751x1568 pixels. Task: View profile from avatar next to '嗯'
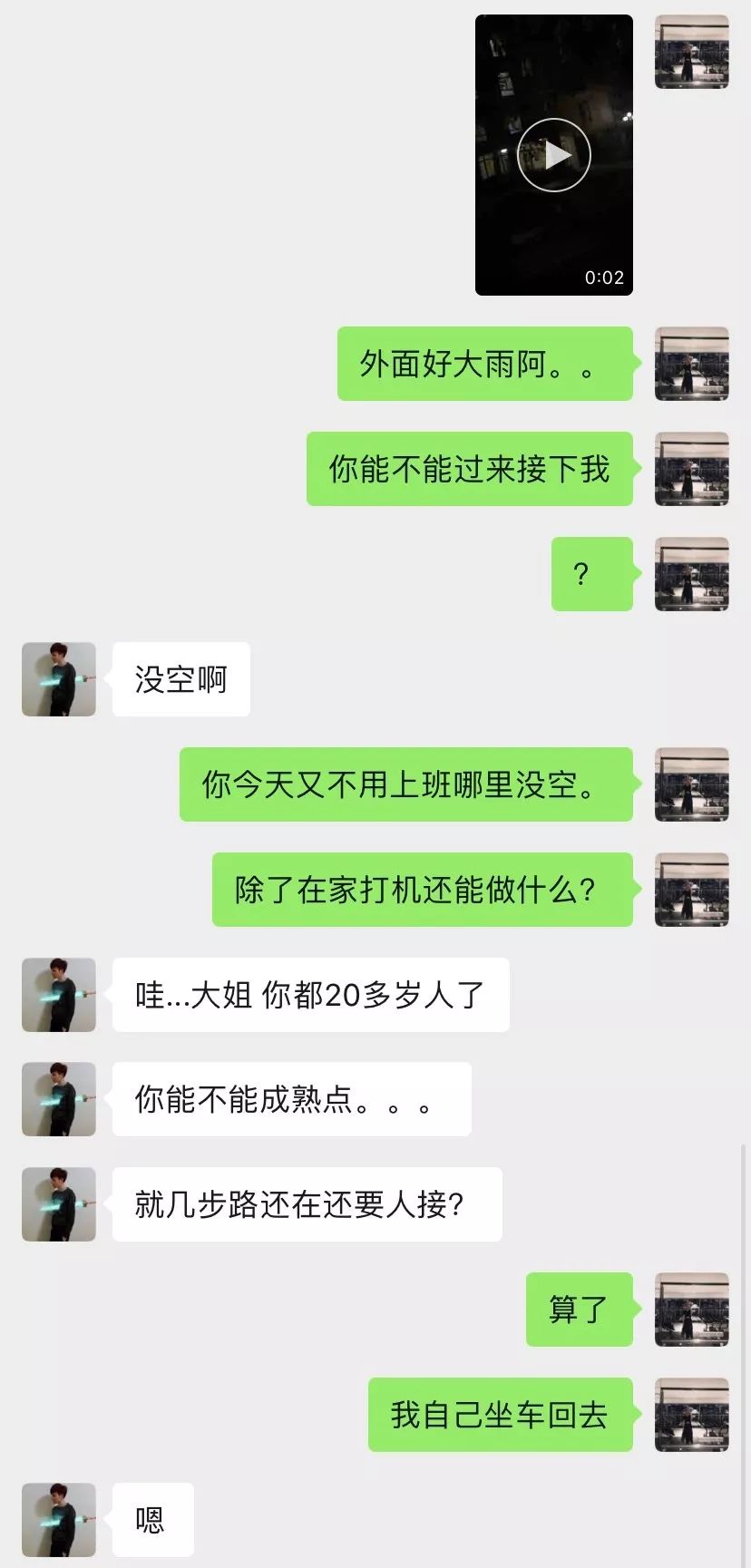coord(59,1520)
